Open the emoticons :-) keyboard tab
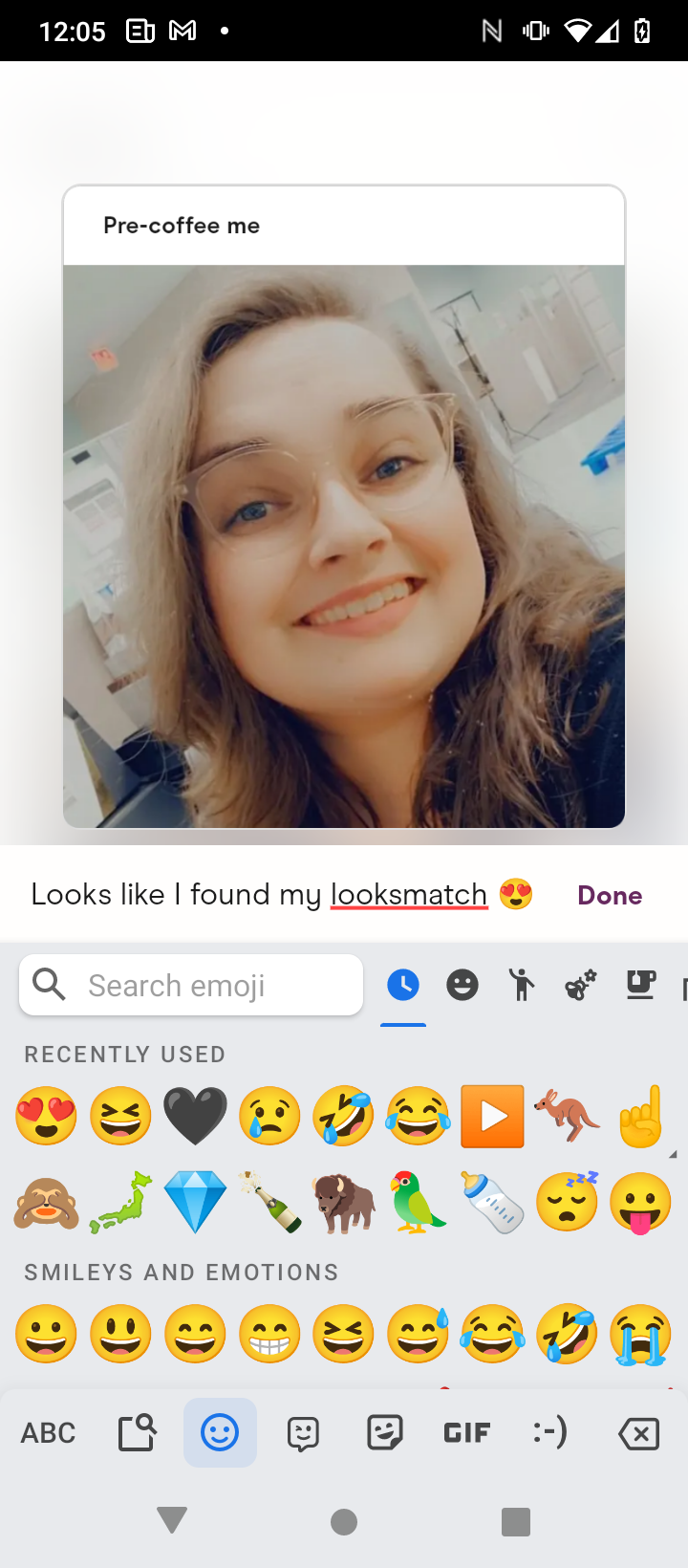688x1568 pixels. (x=549, y=1432)
